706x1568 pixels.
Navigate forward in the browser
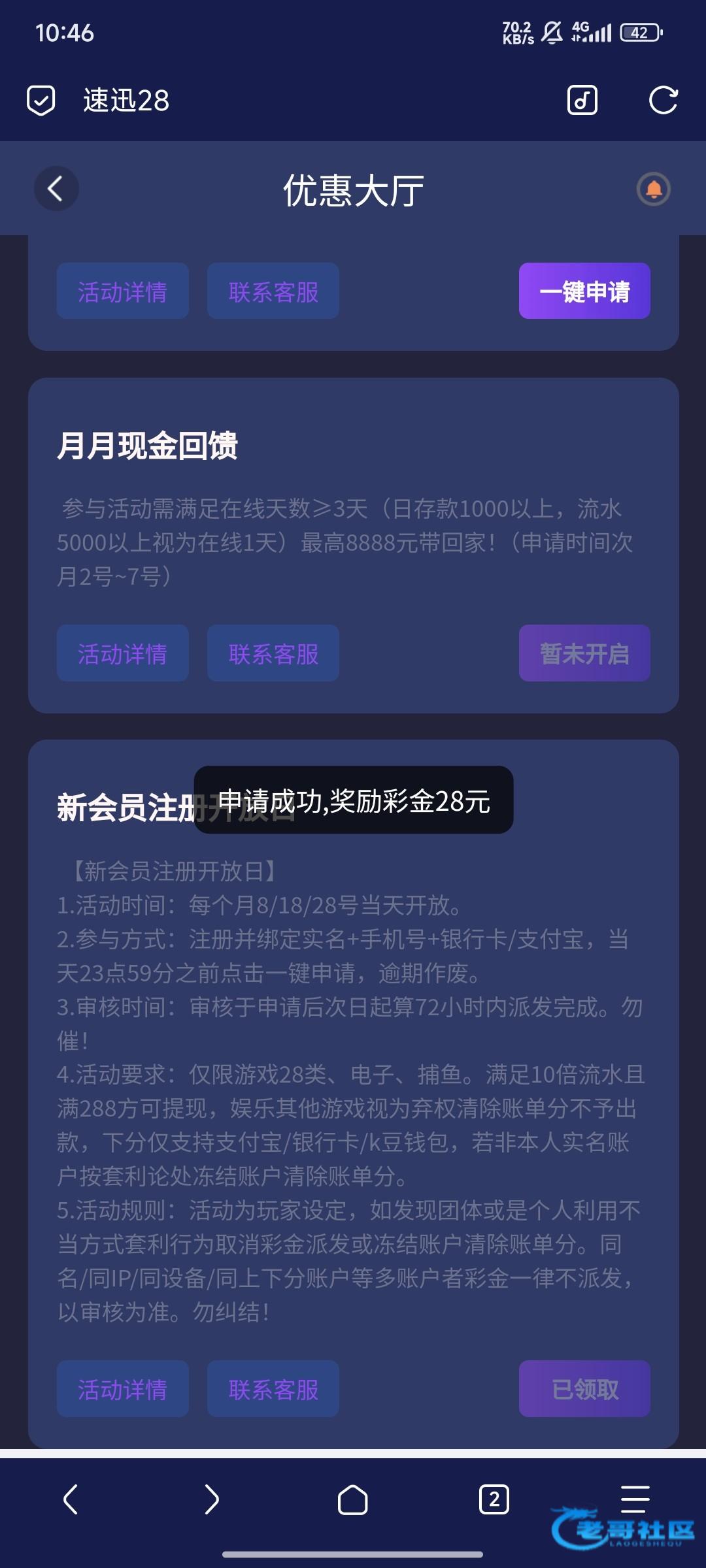(x=211, y=1499)
